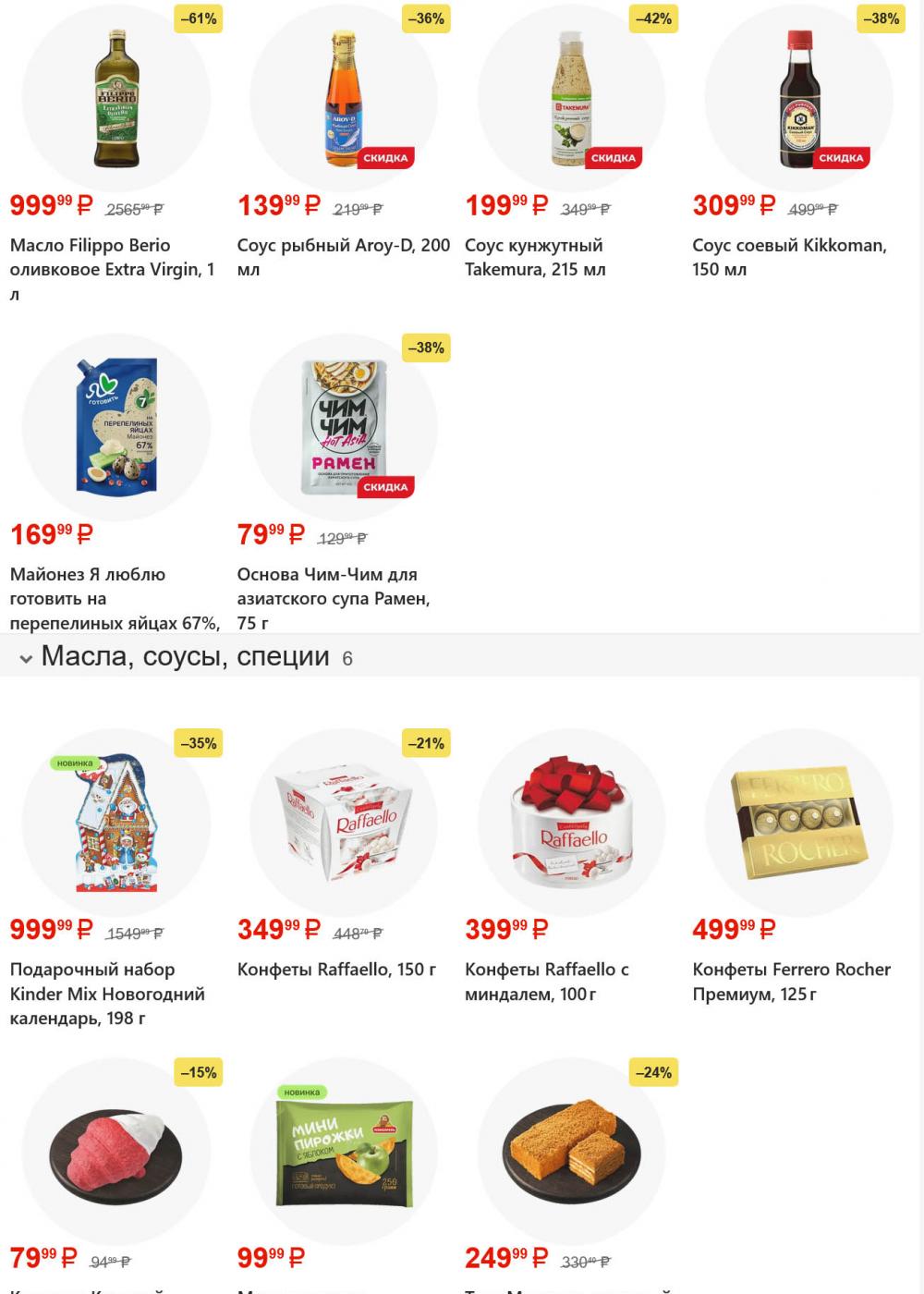Collapse the Масла, соусы, специи section

click(26, 659)
